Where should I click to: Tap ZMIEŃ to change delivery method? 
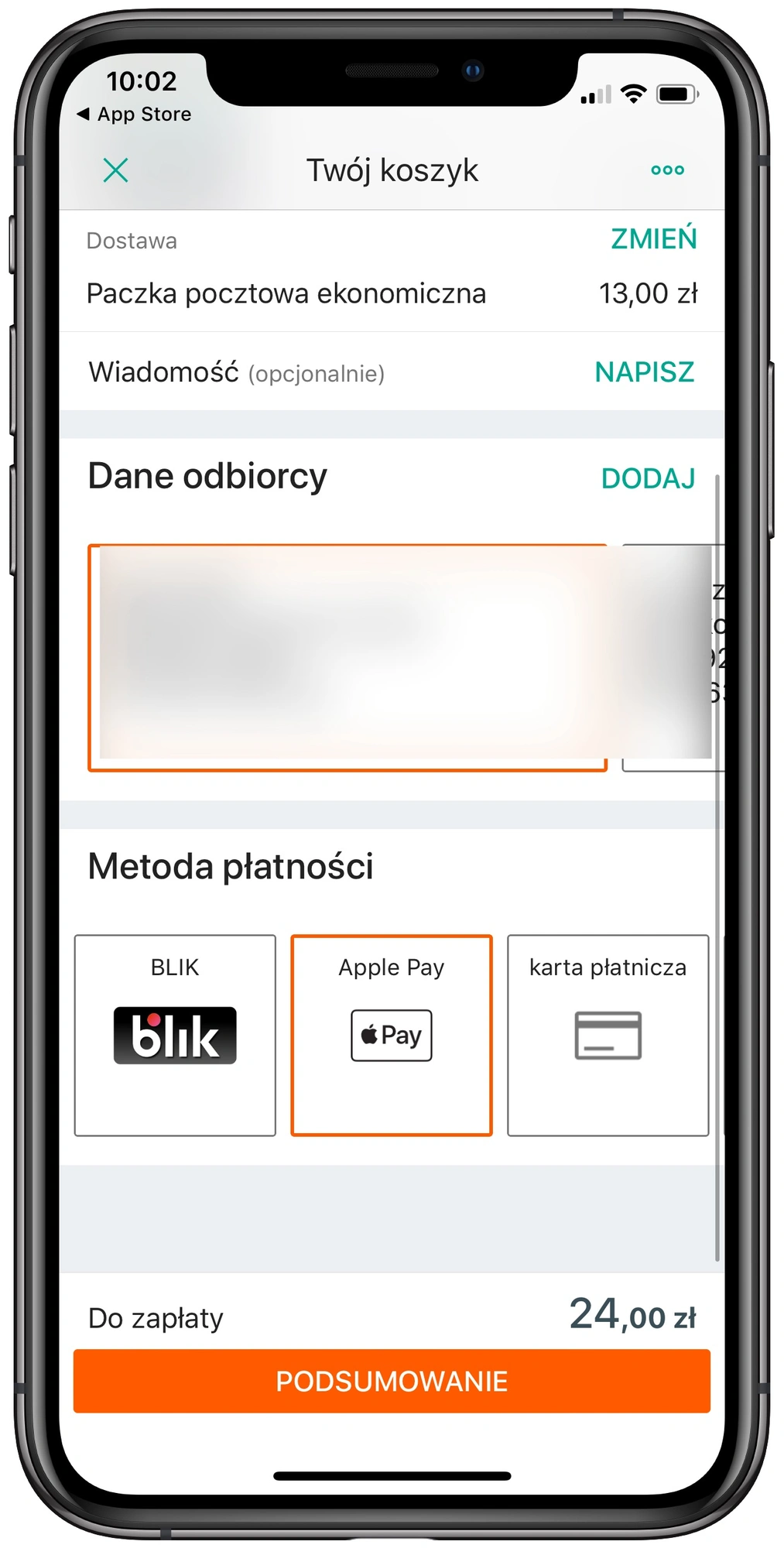pos(653,239)
